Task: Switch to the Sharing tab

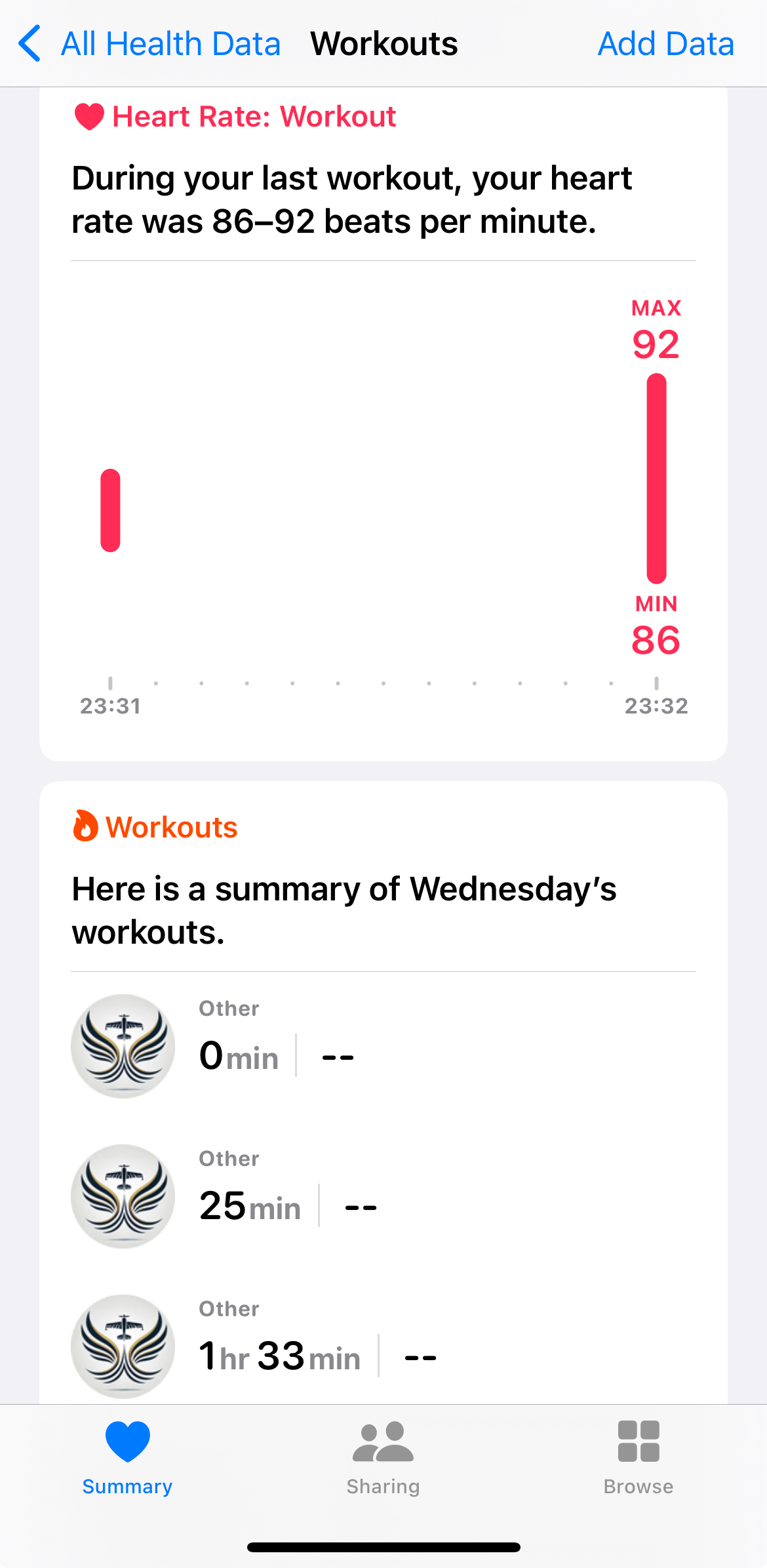Action: (383, 1462)
